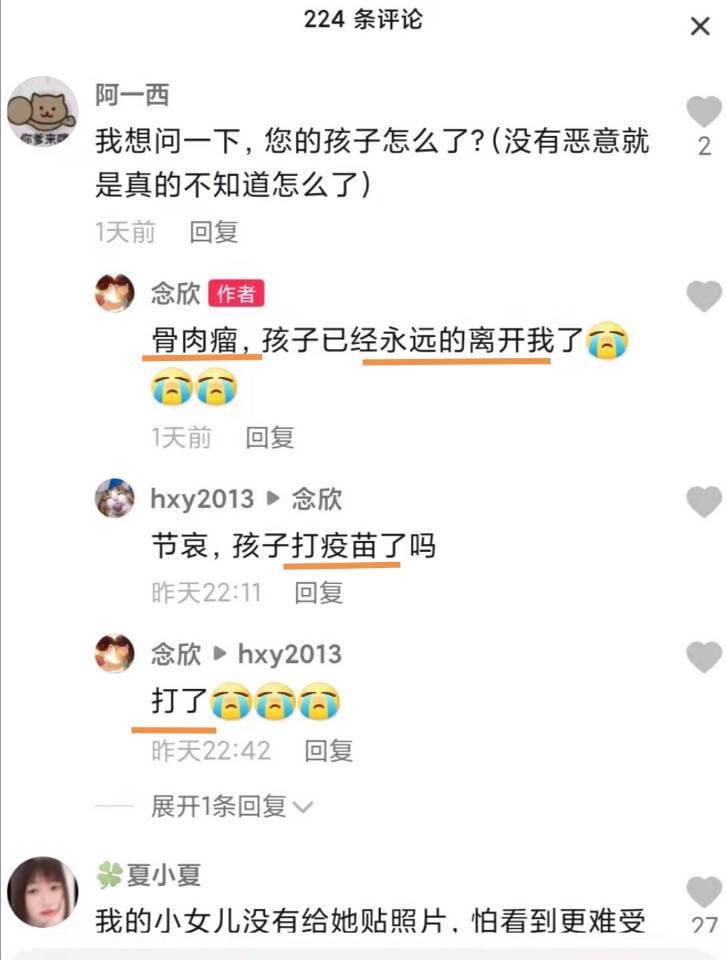Like 阿一西's comment
This screenshot has height=960, width=726.
pos(704,111)
